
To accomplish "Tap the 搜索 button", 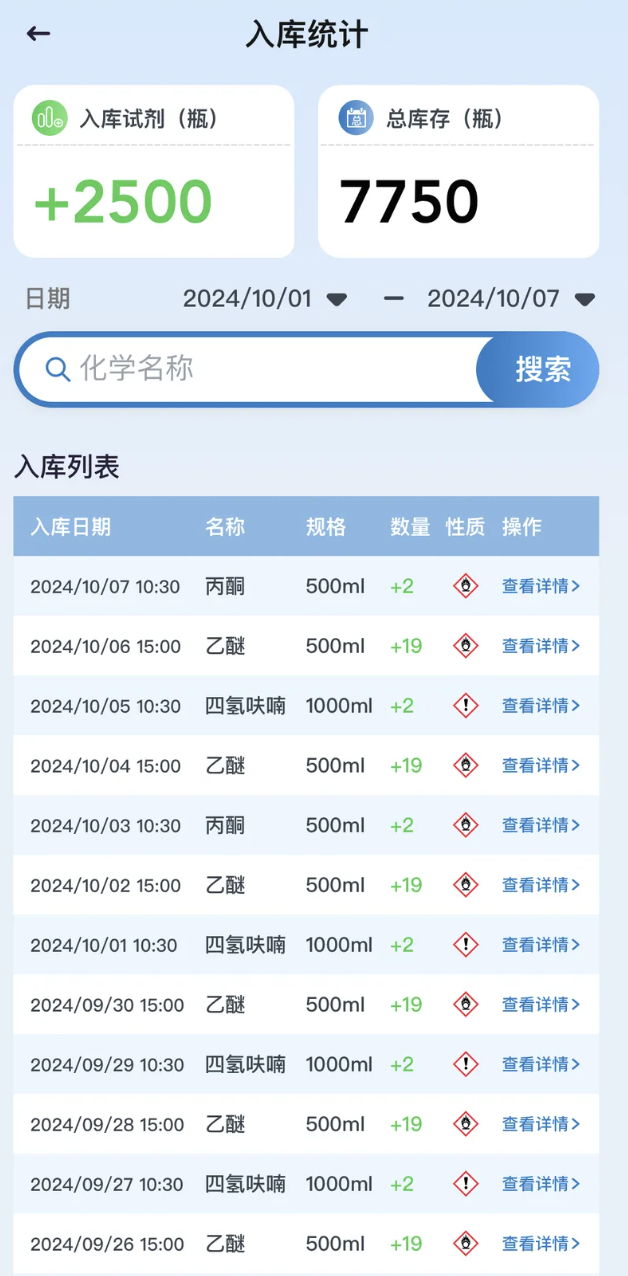I will pos(542,369).
